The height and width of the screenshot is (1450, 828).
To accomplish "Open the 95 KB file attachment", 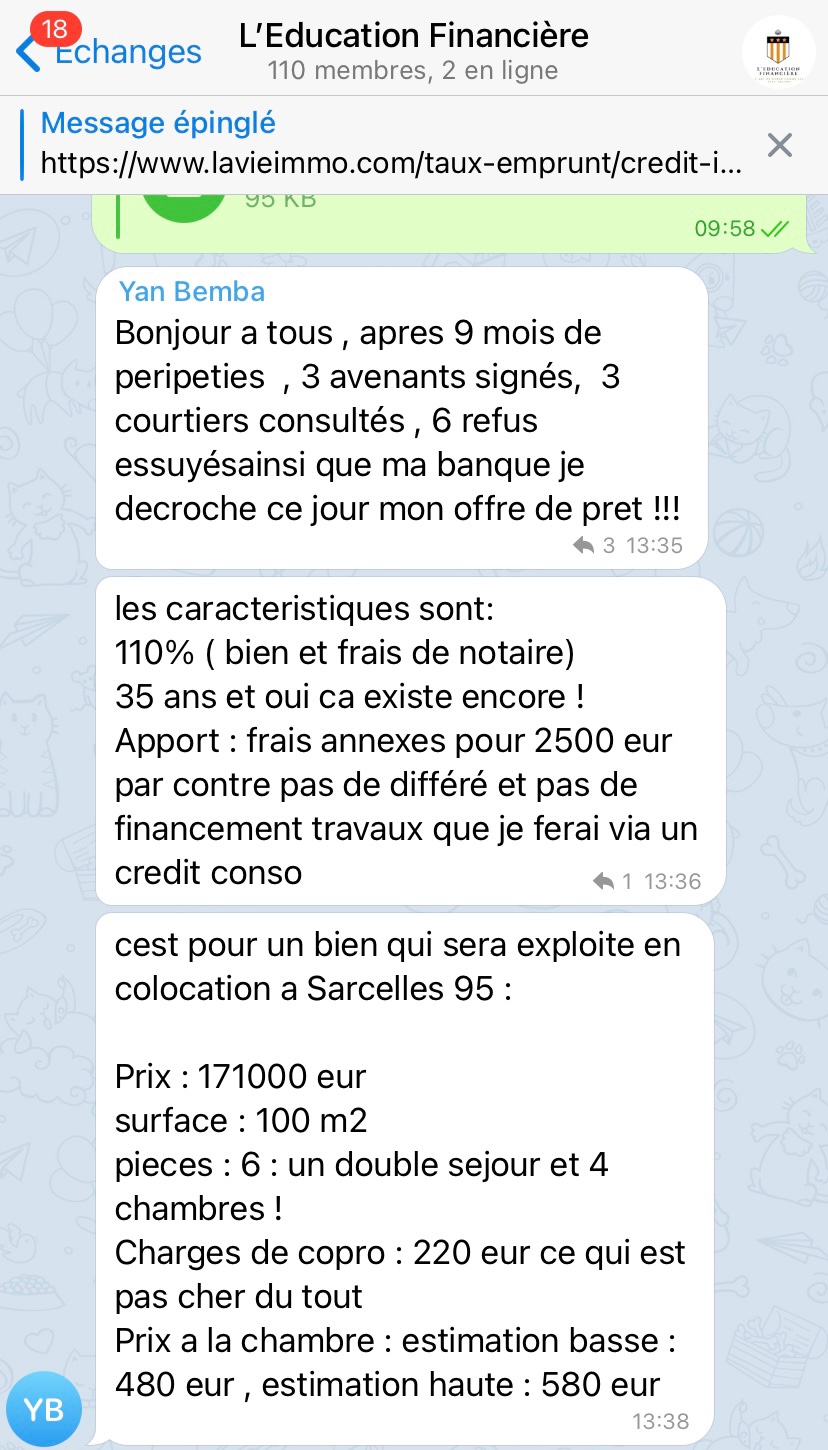I will (184, 207).
